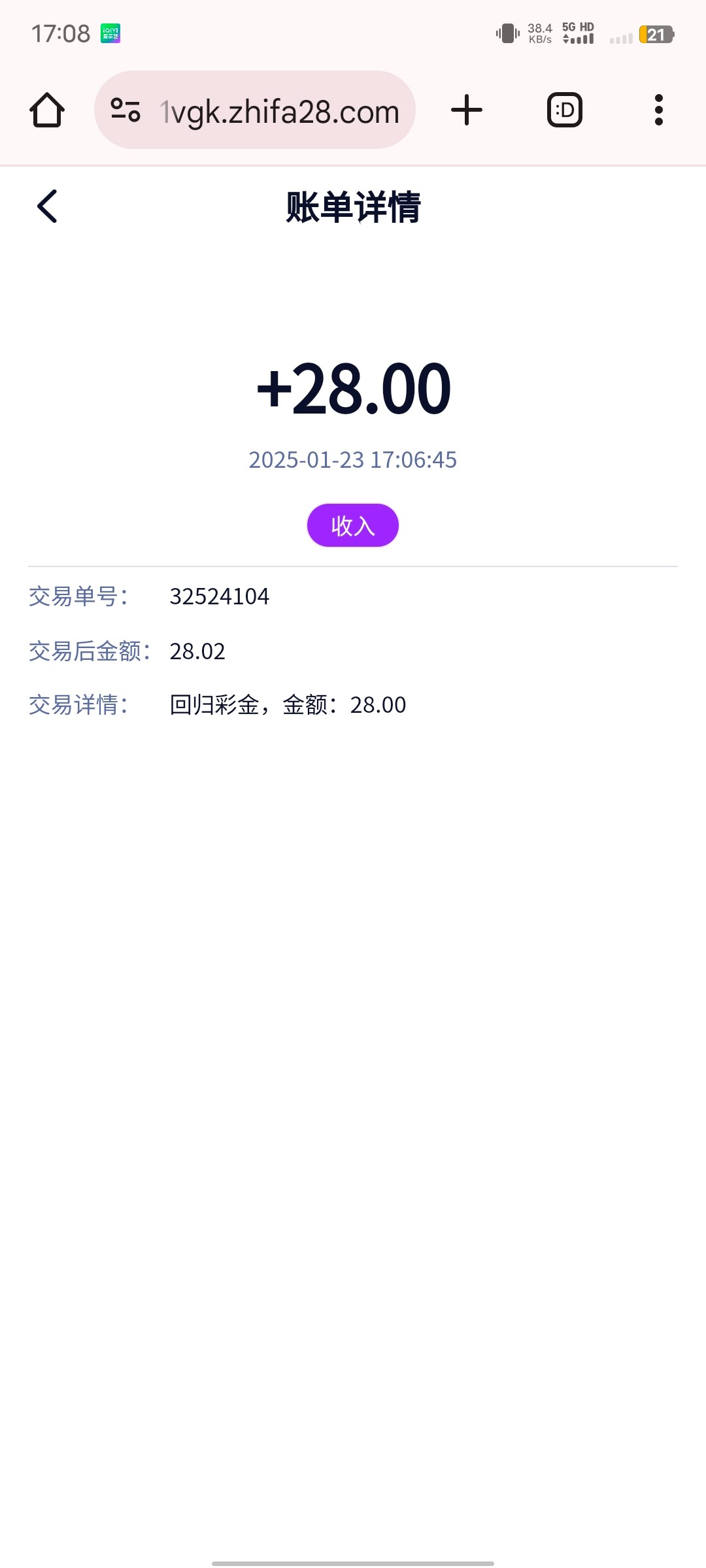The width and height of the screenshot is (706, 1568).
Task: Go back from the 账单详情 page
Action: click(x=47, y=206)
